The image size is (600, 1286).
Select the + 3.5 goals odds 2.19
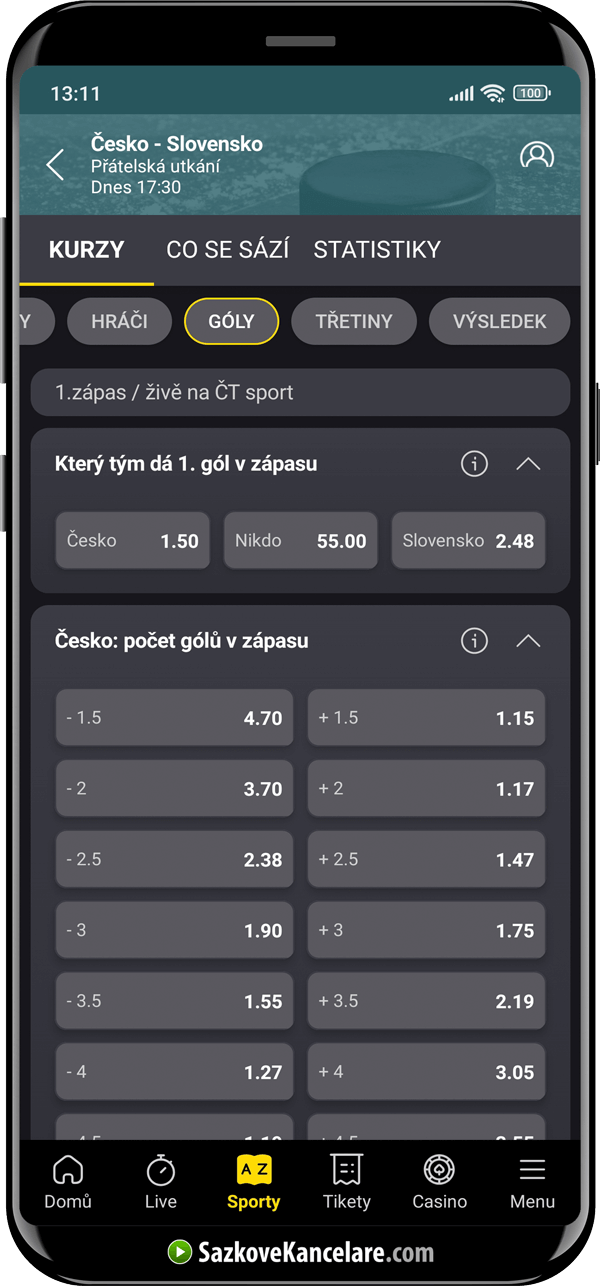pyautogui.click(x=426, y=1001)
